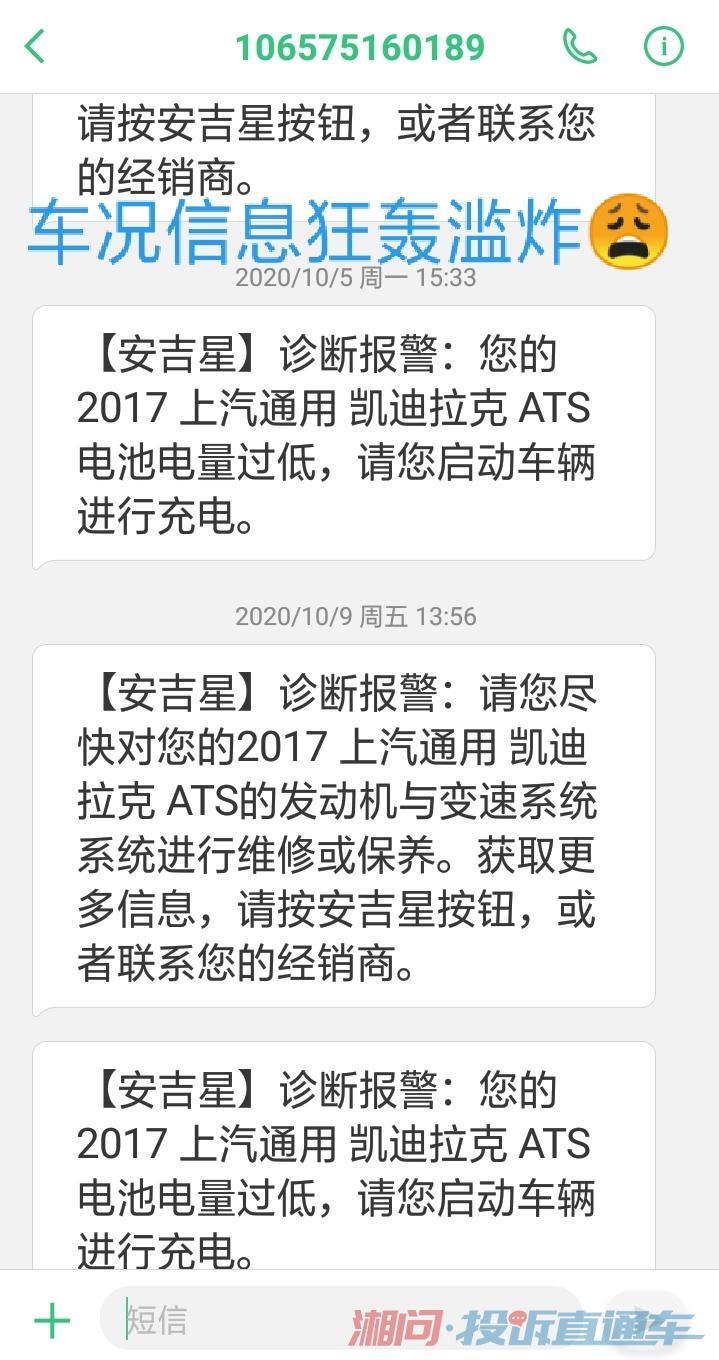Call the number 106575160189
This screenshot has width=719, height=1360.
pyautogui.click(x=580, y=46)
